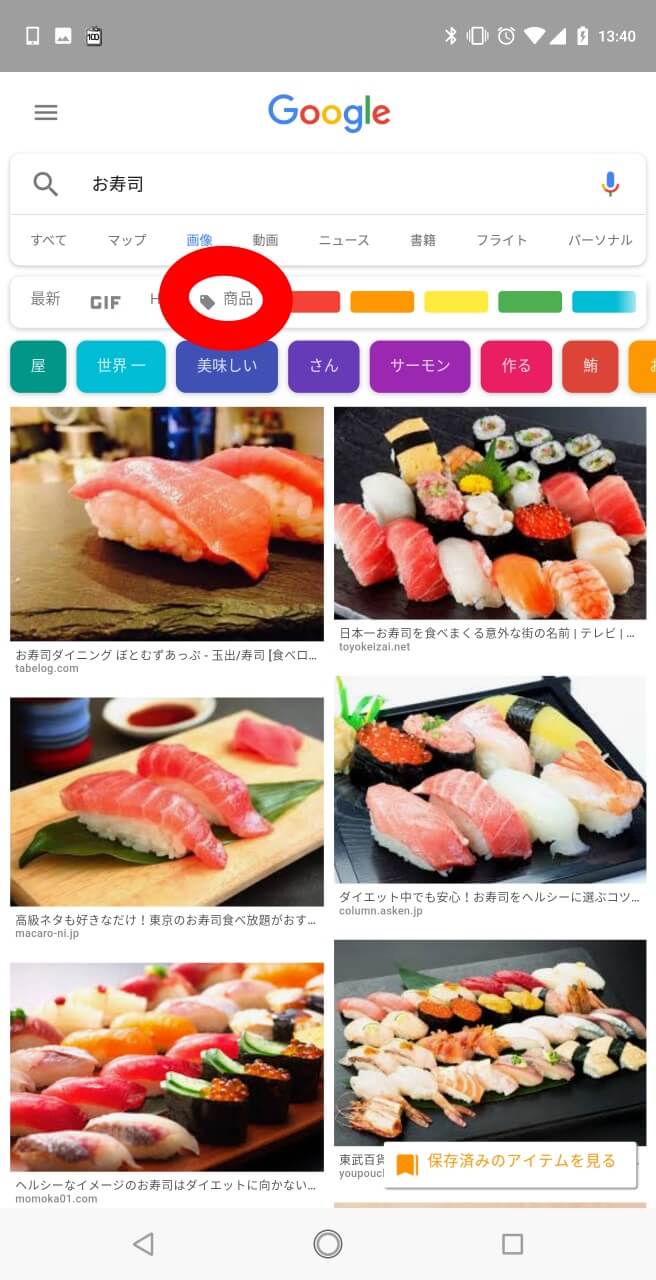
Task: Switch to the マップ tab
Action: click(x=127, y=240)
